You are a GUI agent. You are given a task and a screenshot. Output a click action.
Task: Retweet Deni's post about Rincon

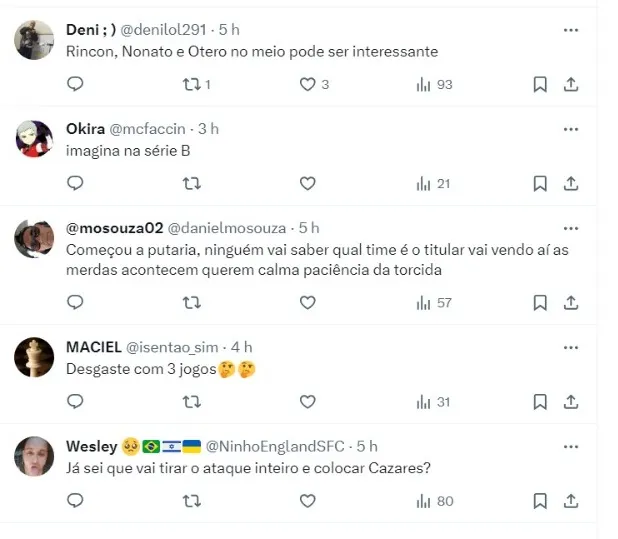point(191,85)
